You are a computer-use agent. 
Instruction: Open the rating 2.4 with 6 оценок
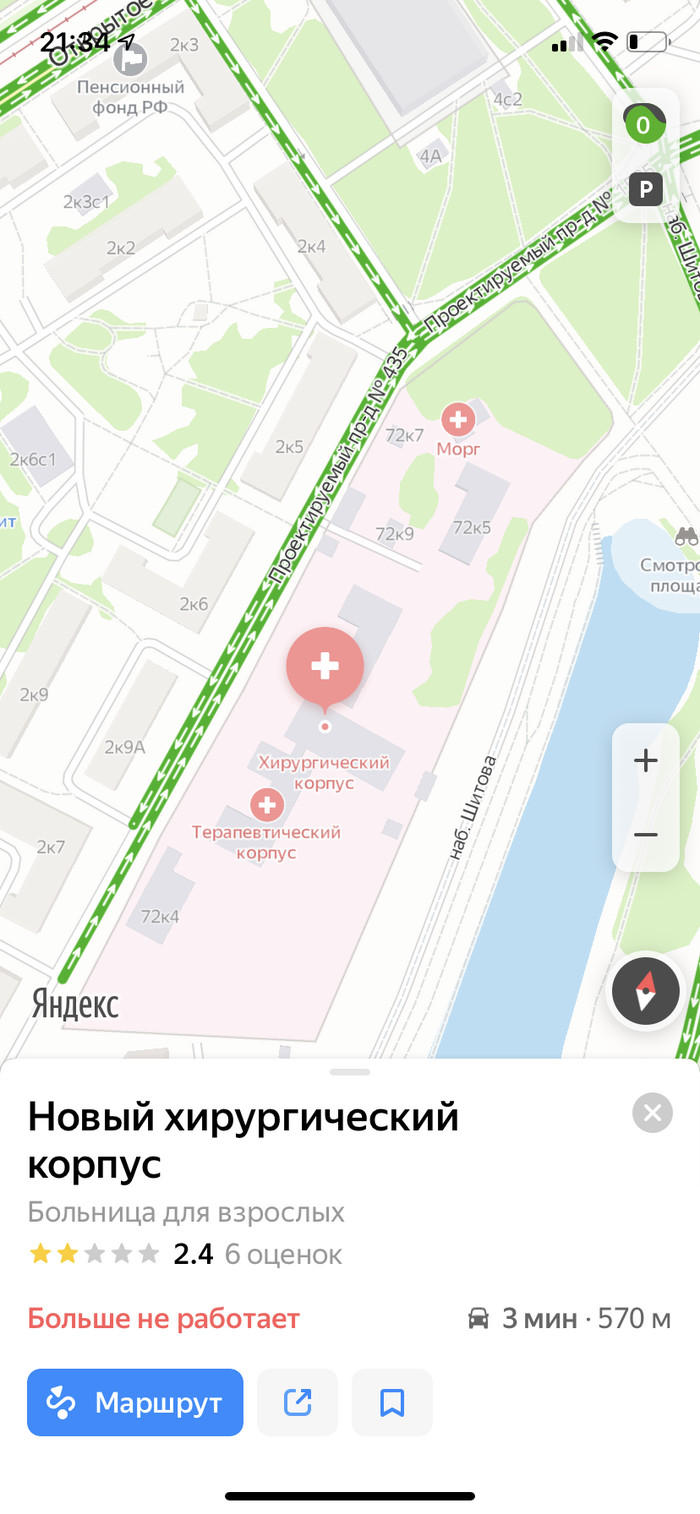click(185, 1254)
